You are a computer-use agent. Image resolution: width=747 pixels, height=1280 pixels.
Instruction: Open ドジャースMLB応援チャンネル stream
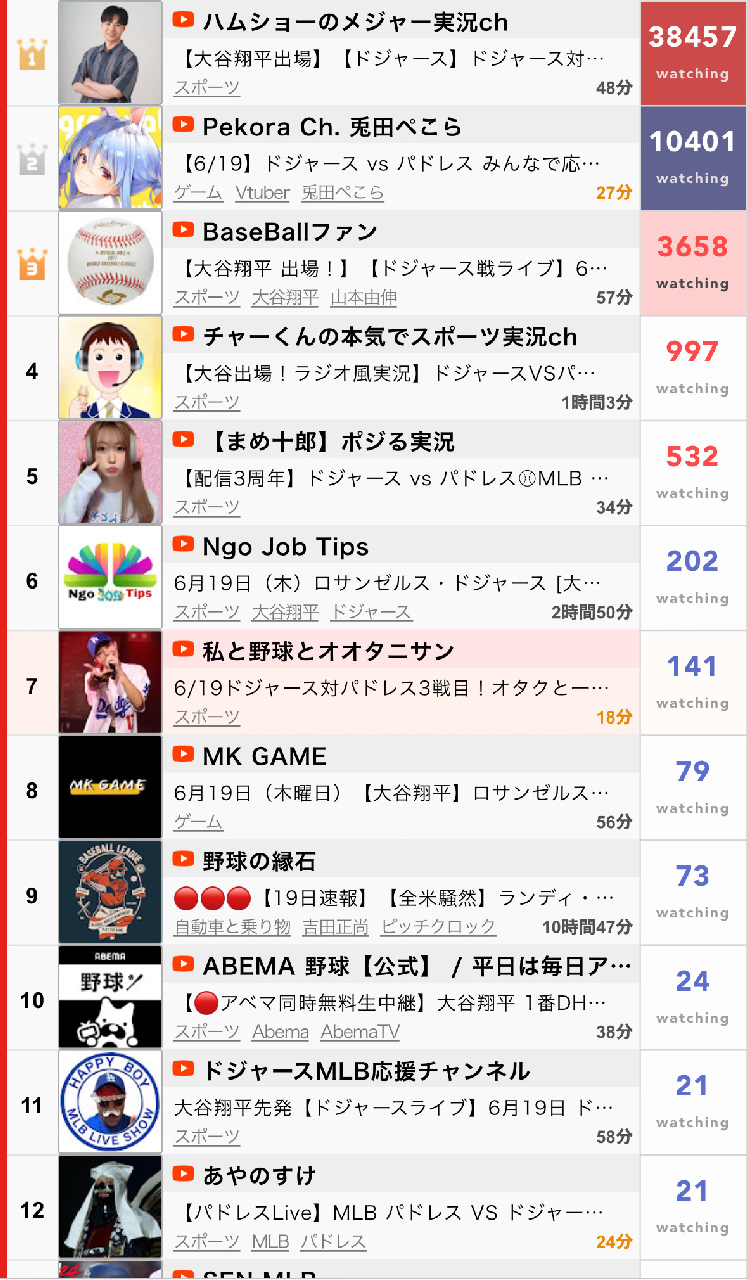(366, 1071)
